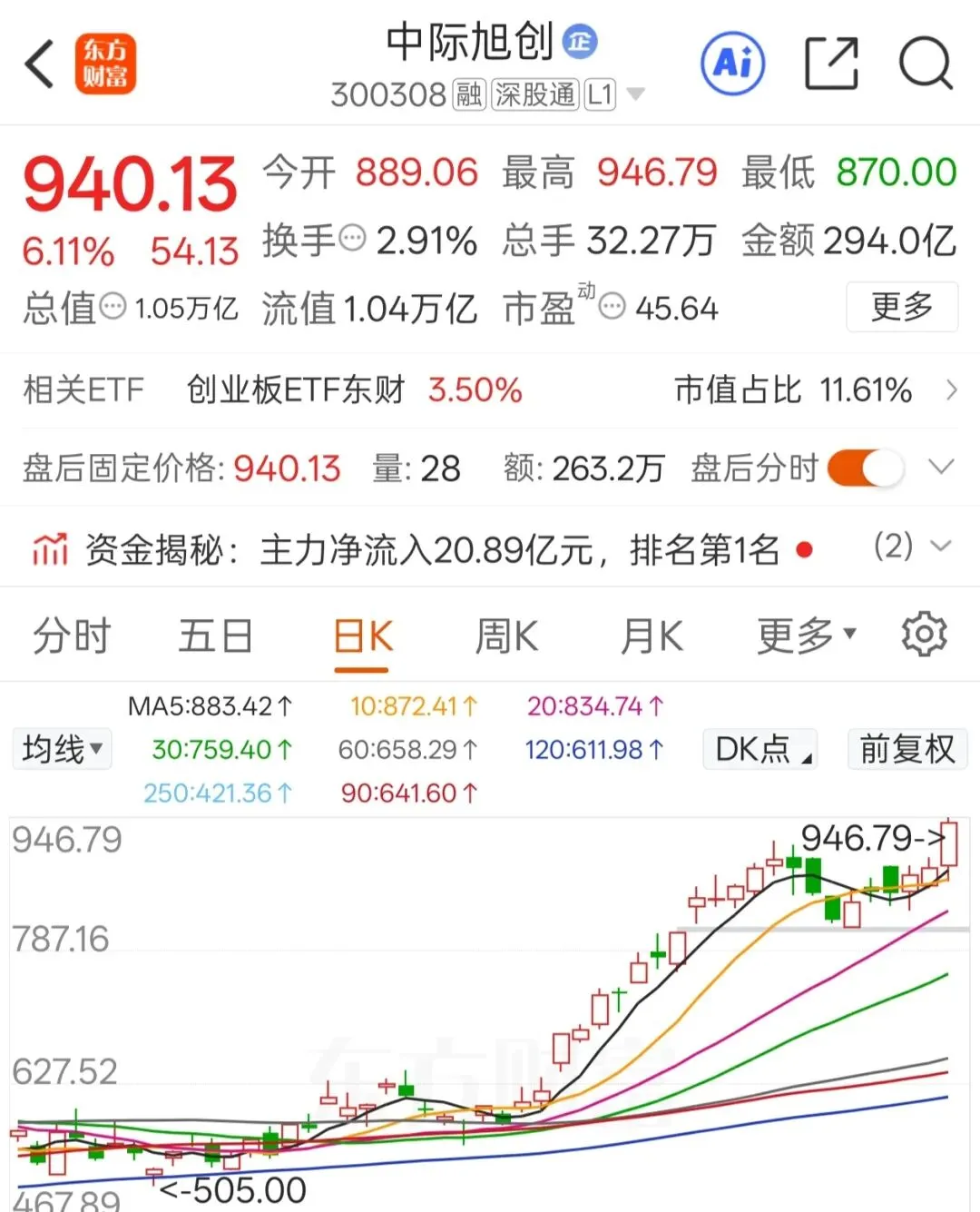Tap the 更多 button for more quote data
This screenshot has height=1212, width=980.
pos(902,307)
